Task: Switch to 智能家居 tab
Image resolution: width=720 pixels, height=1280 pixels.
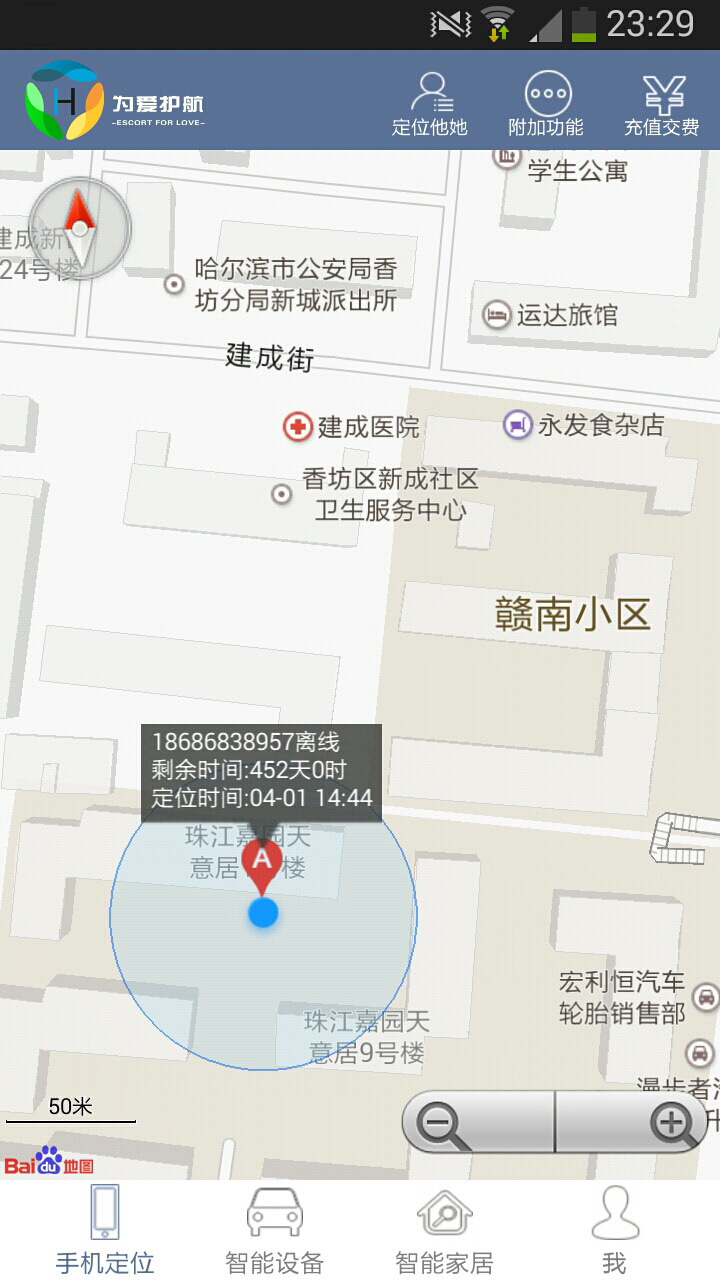Action: click(444, 1229)
